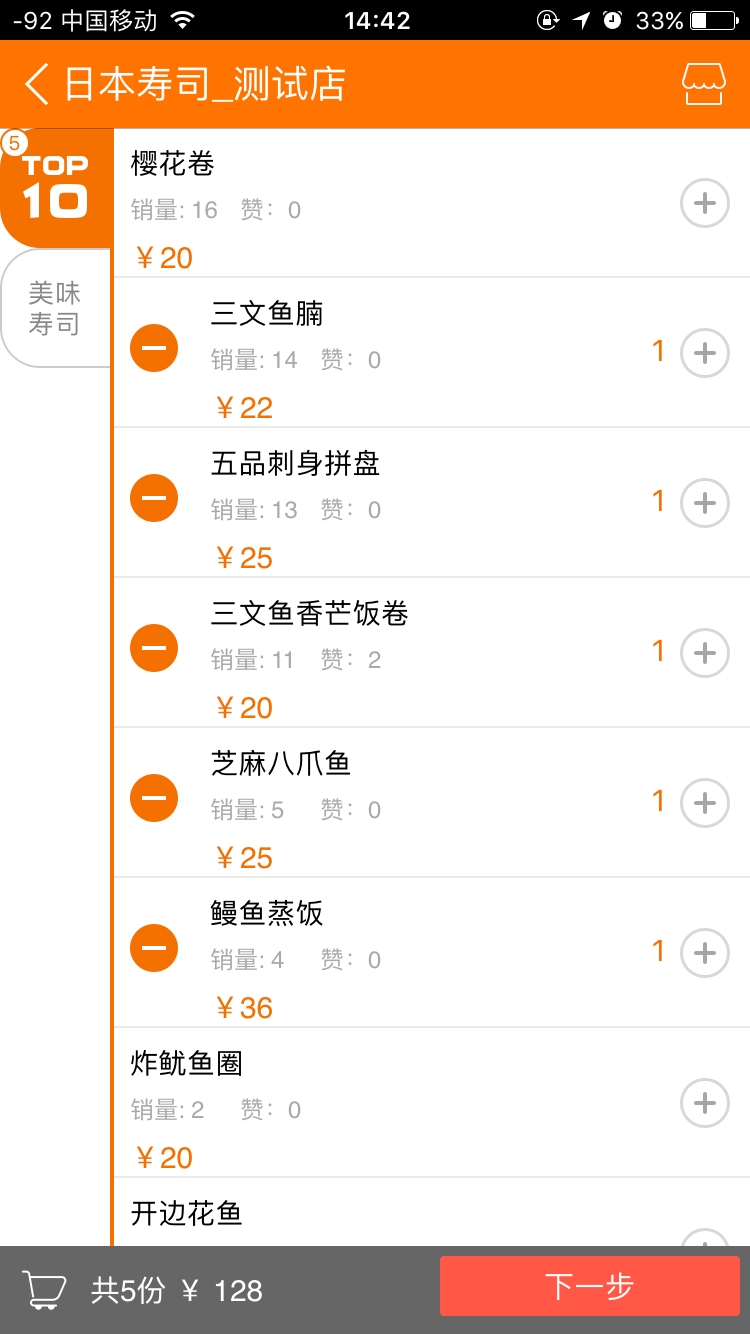
Task: Tap 下一步 to continue checkout
Action: click(589, 1286)
